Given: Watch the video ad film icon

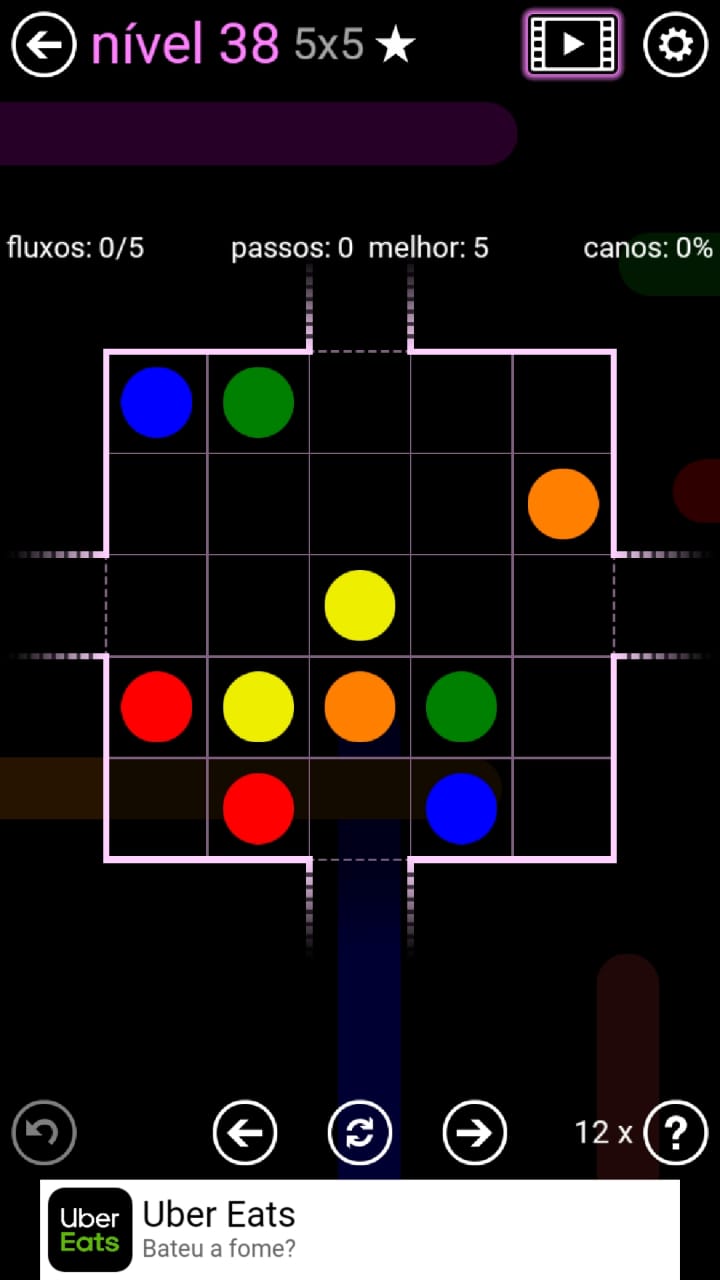Looking at the screenshot, I should (x=572, y=45).
